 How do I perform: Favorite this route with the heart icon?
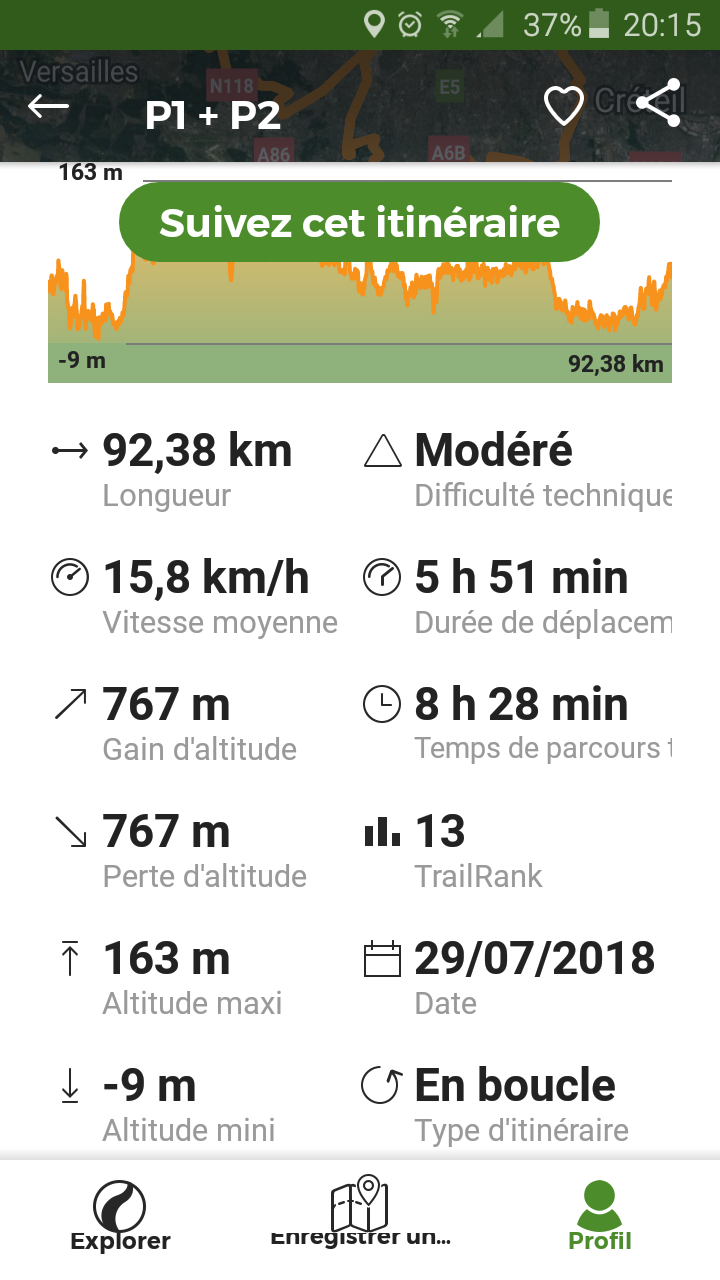[563, 106]
